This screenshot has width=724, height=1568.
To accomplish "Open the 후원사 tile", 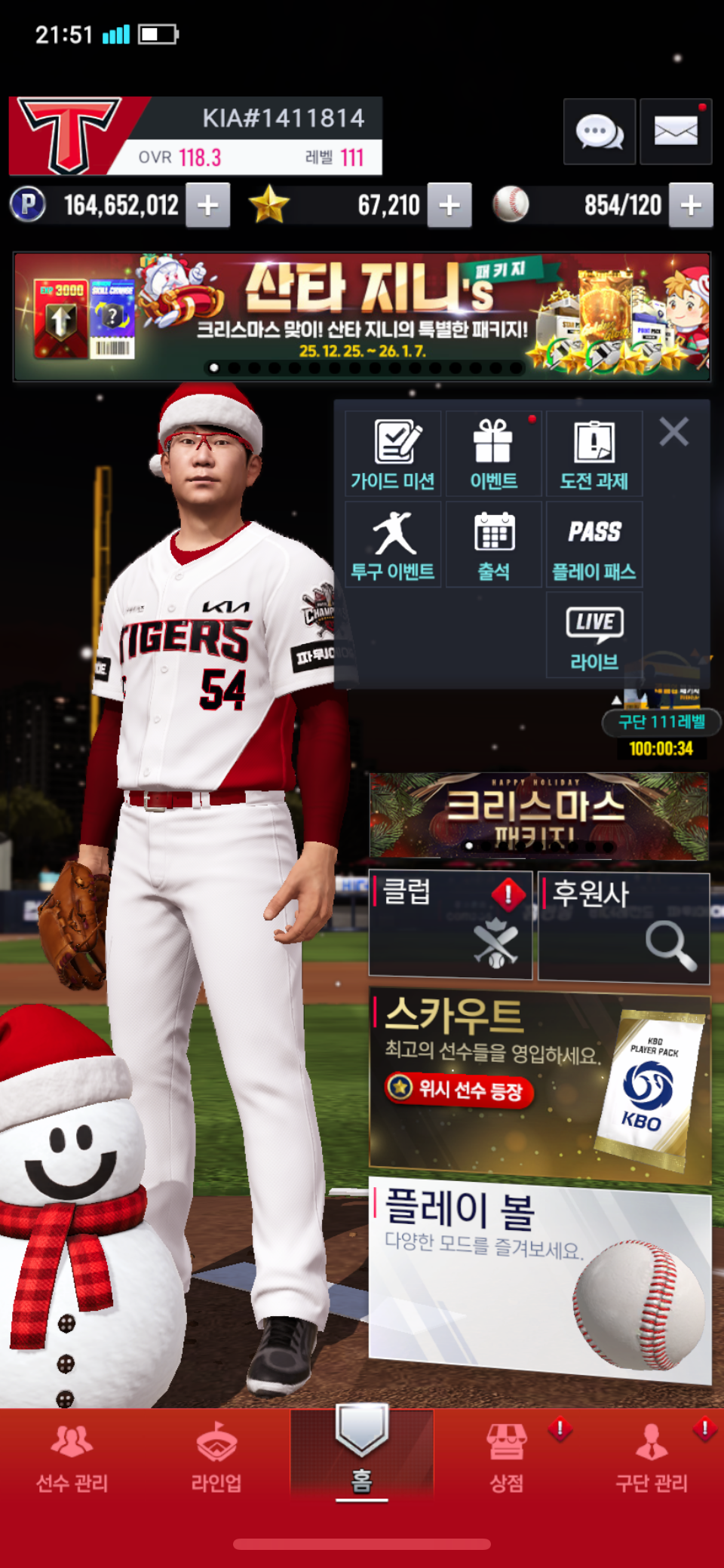I will (624, 926).
